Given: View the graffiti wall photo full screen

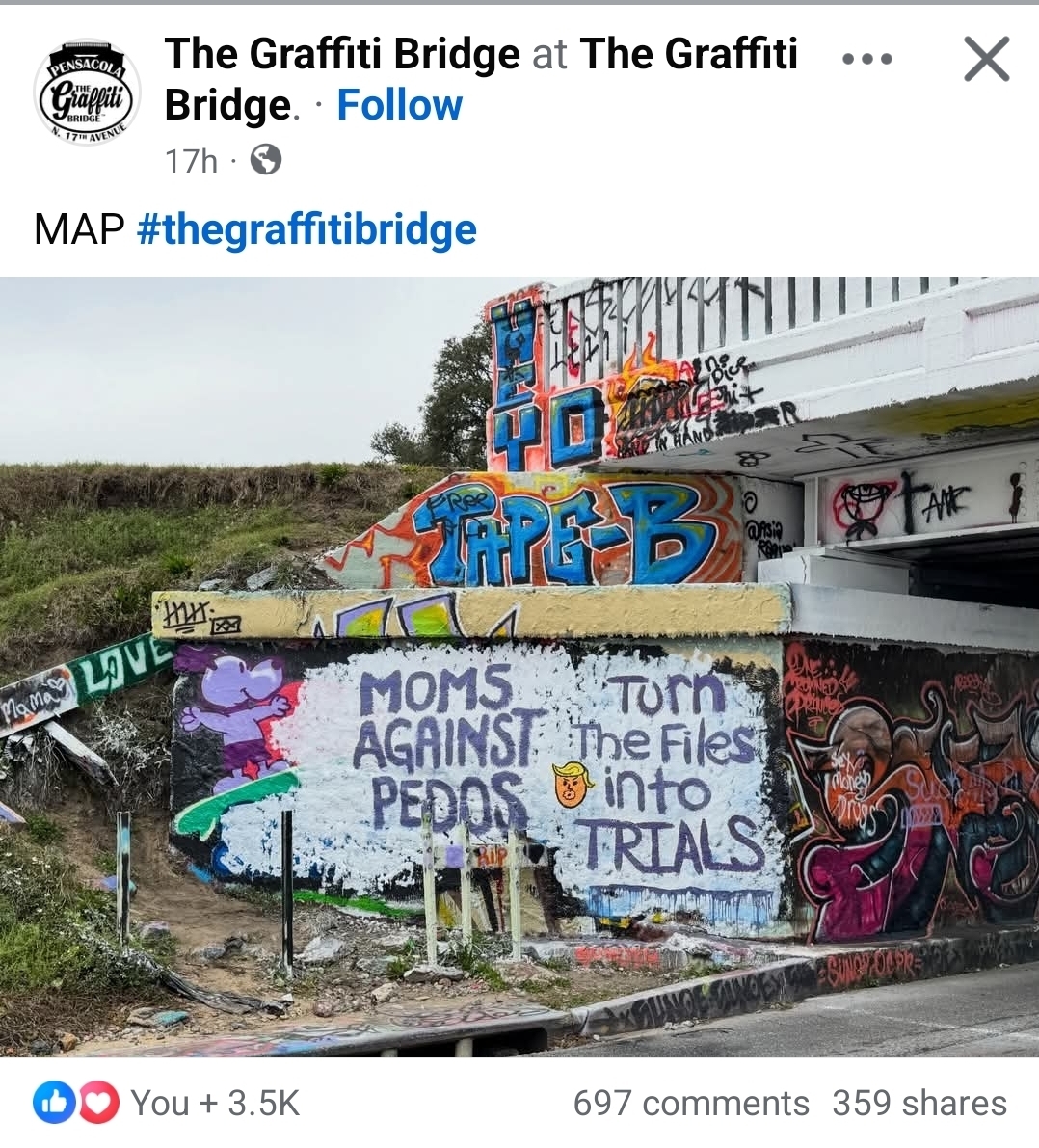Looking at the screenshot, I should 519,665.
